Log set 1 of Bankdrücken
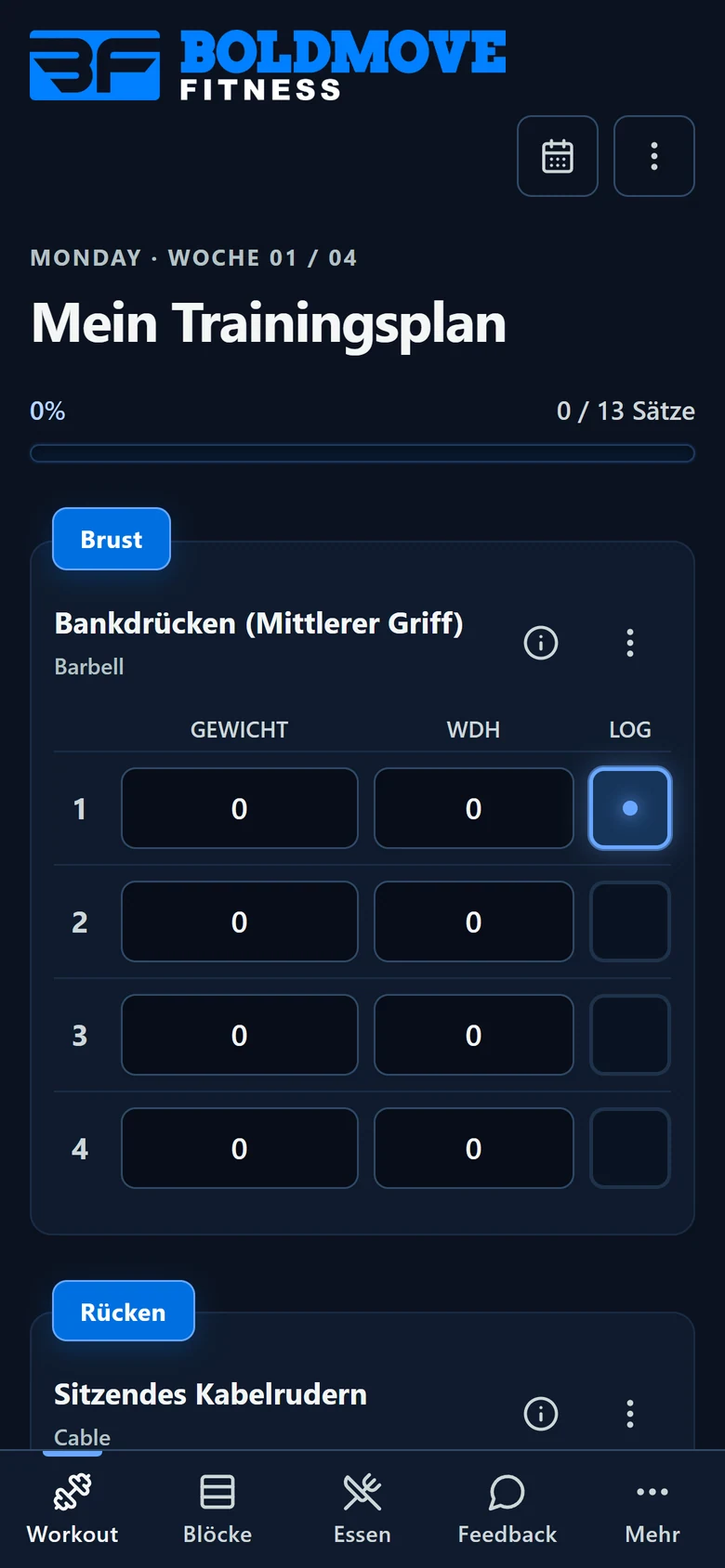This screenshot has height=1568, width=725. pos(630,808)
